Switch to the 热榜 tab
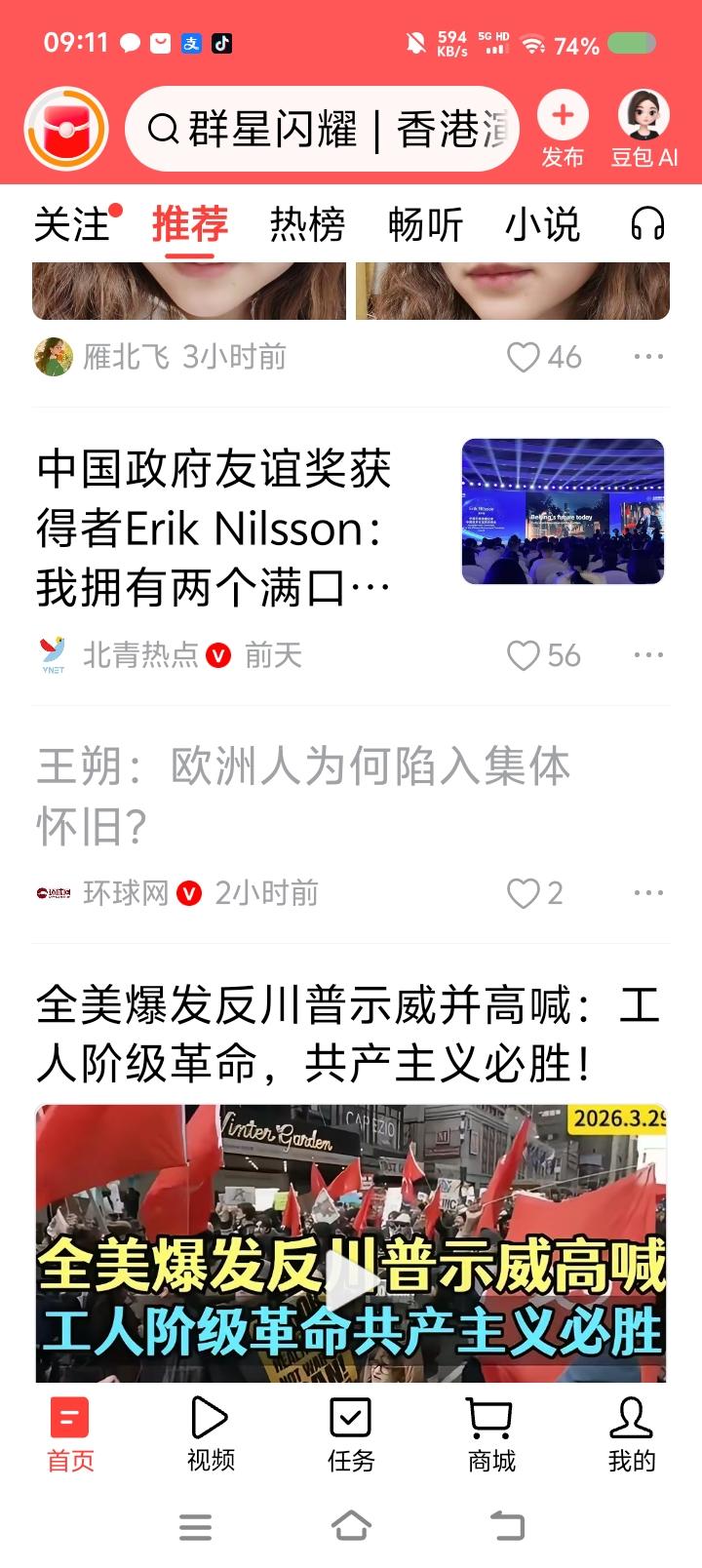Screen dimensions: 702x1568 click(307, 224)
